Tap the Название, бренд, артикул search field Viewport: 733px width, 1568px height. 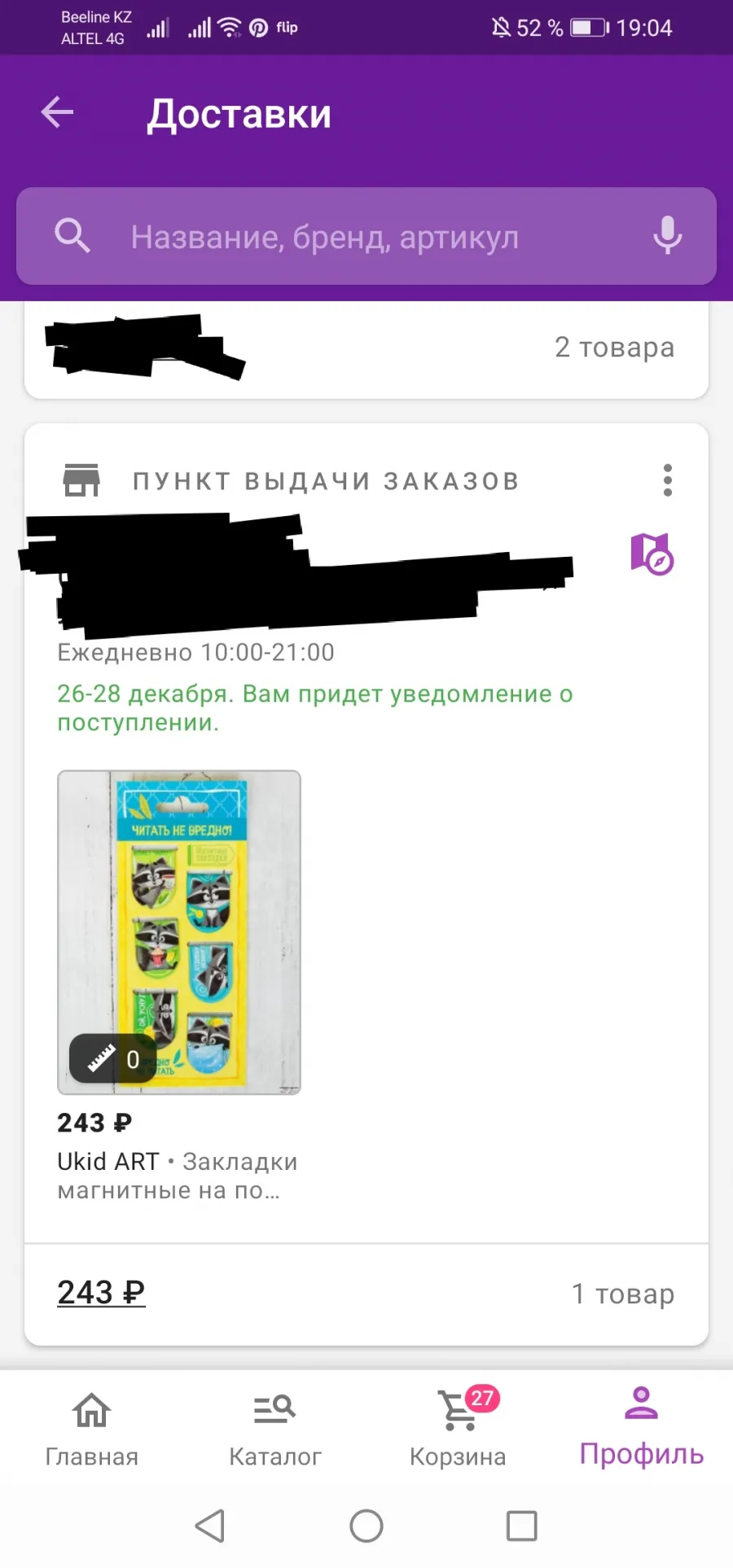pos(366,236)
